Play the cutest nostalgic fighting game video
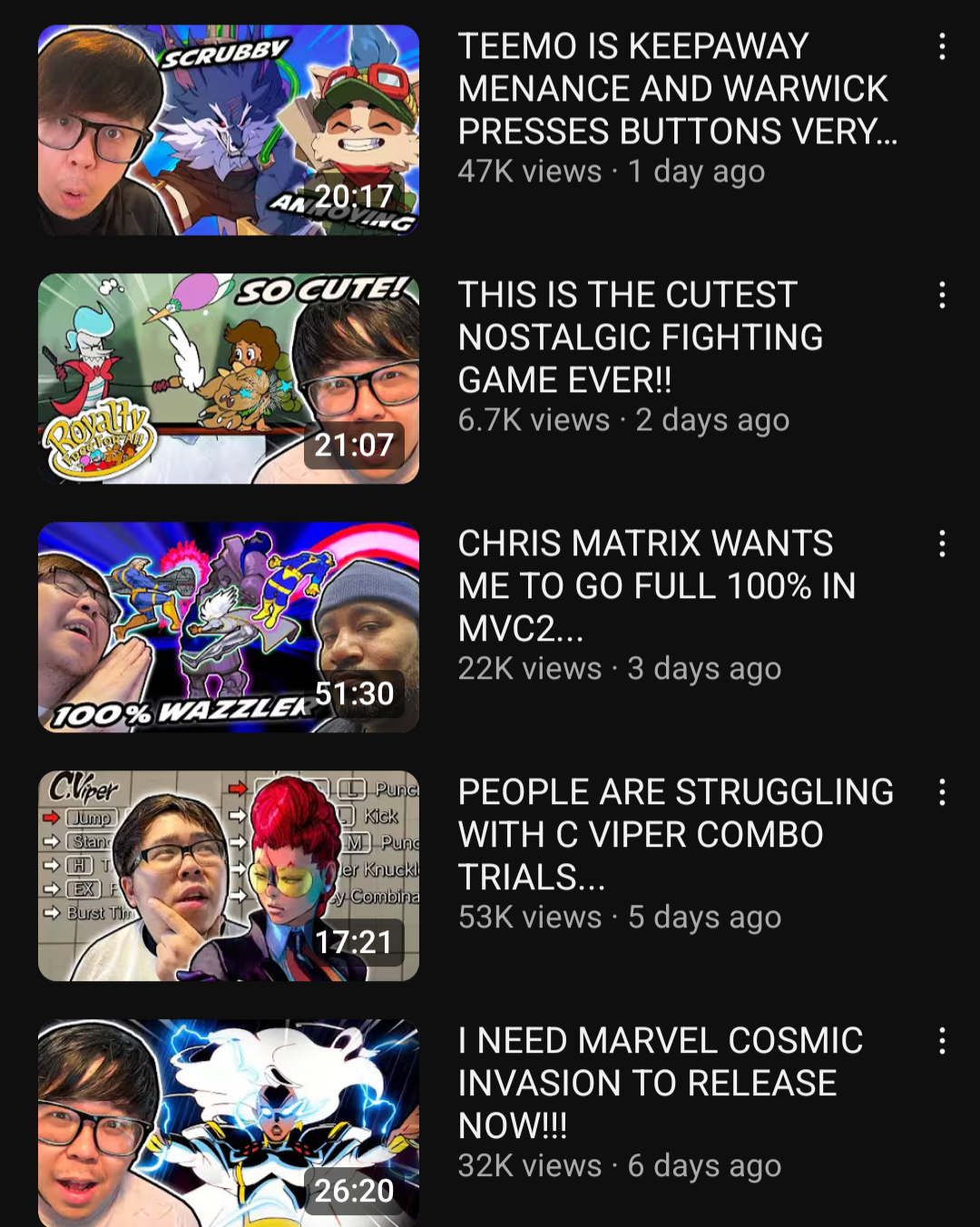Screen dimensions: 980x1227 point(229,378)
